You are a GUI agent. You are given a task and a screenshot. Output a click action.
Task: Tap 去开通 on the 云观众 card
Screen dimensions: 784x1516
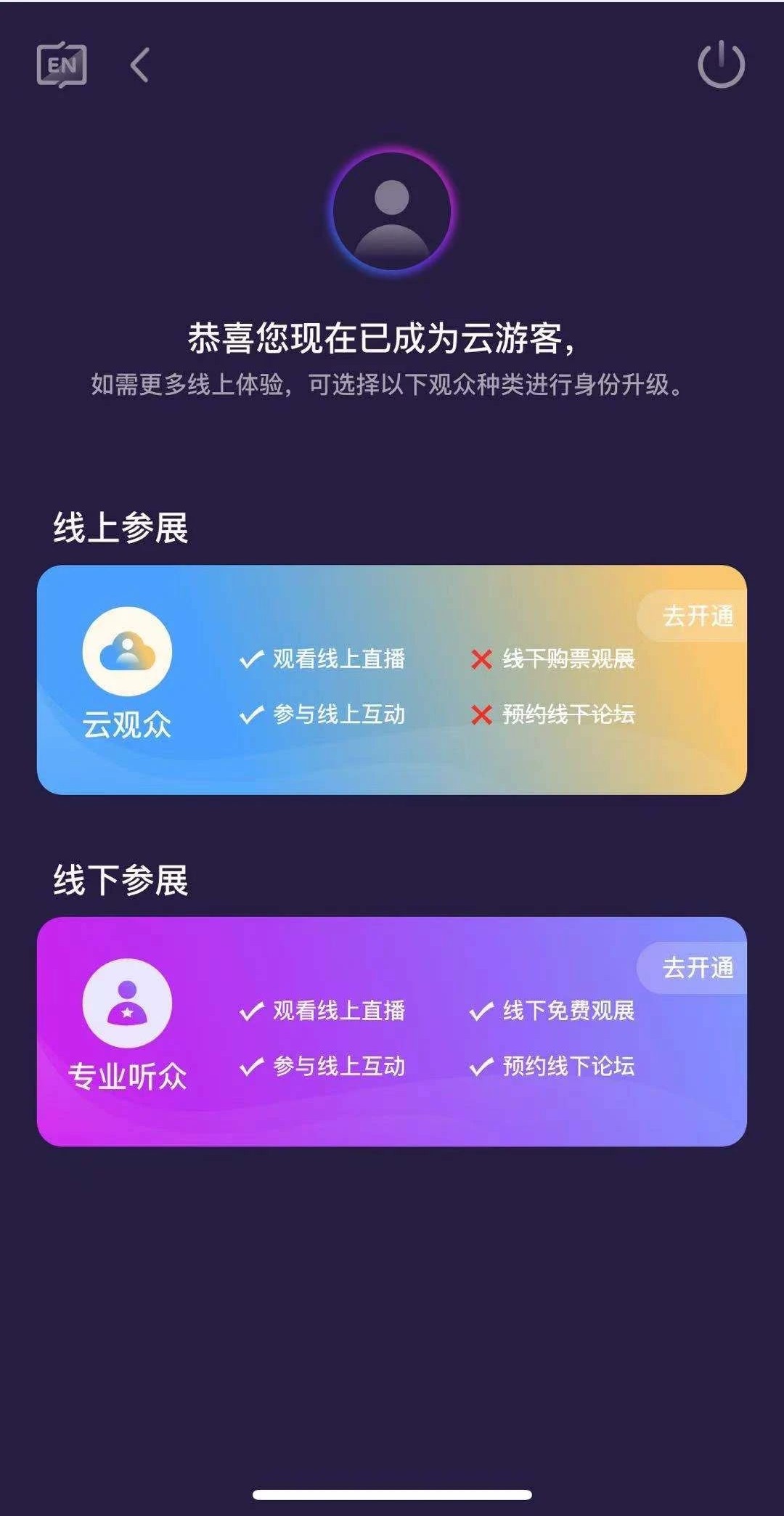coord(694,616)
